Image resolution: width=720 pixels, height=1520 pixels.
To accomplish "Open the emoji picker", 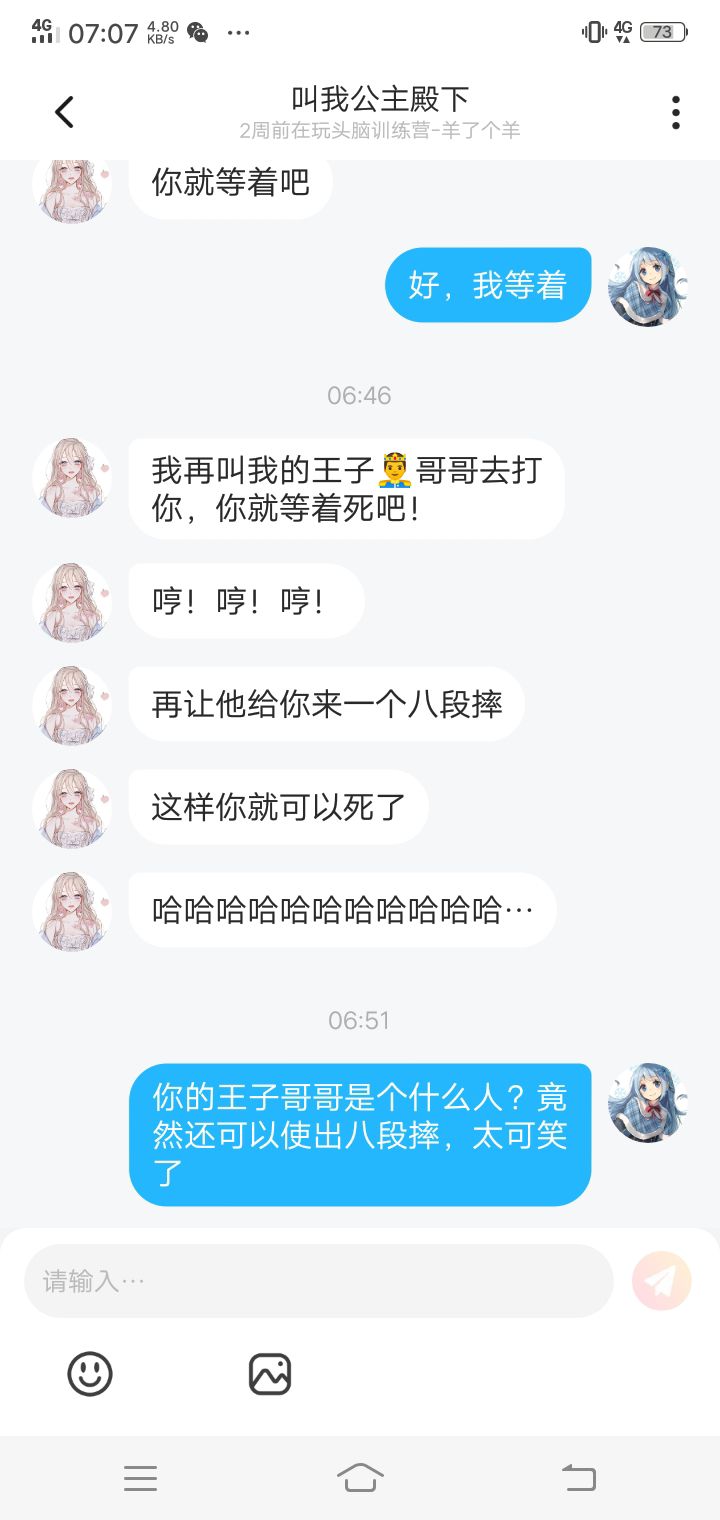I will [90, 1374].
